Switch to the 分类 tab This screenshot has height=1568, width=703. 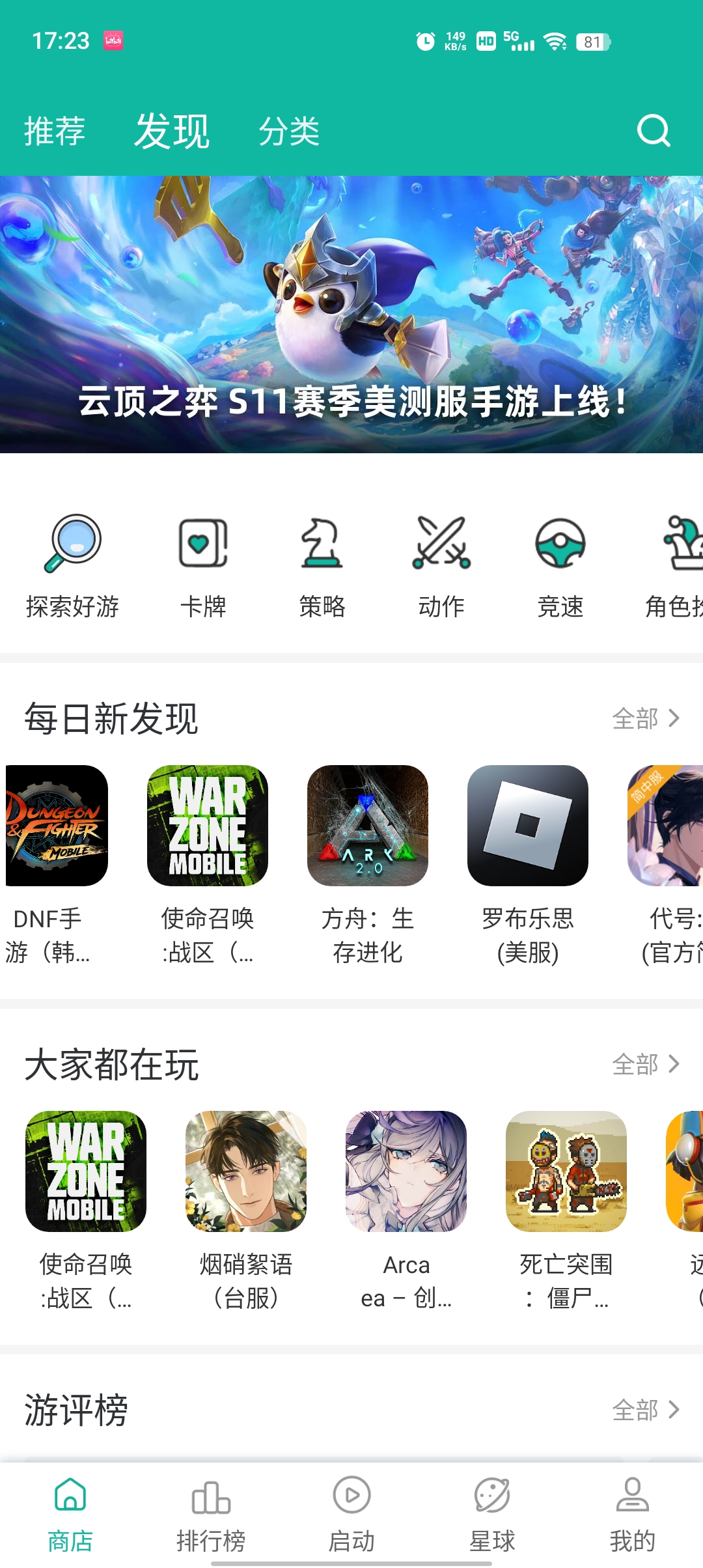(x=289, y=131)
